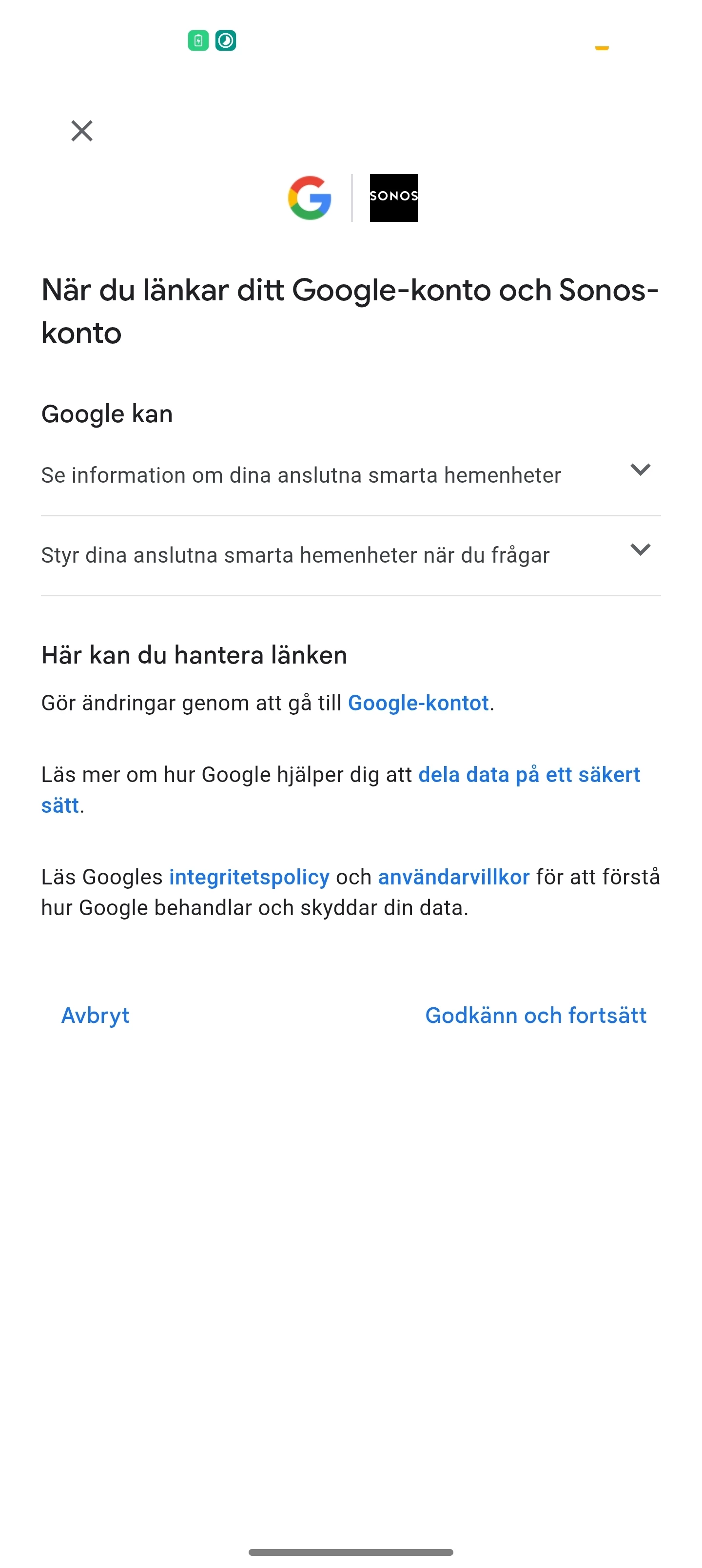
Task: Select 'Godkänn och fortsätt'
Action: pos(535,1015)
